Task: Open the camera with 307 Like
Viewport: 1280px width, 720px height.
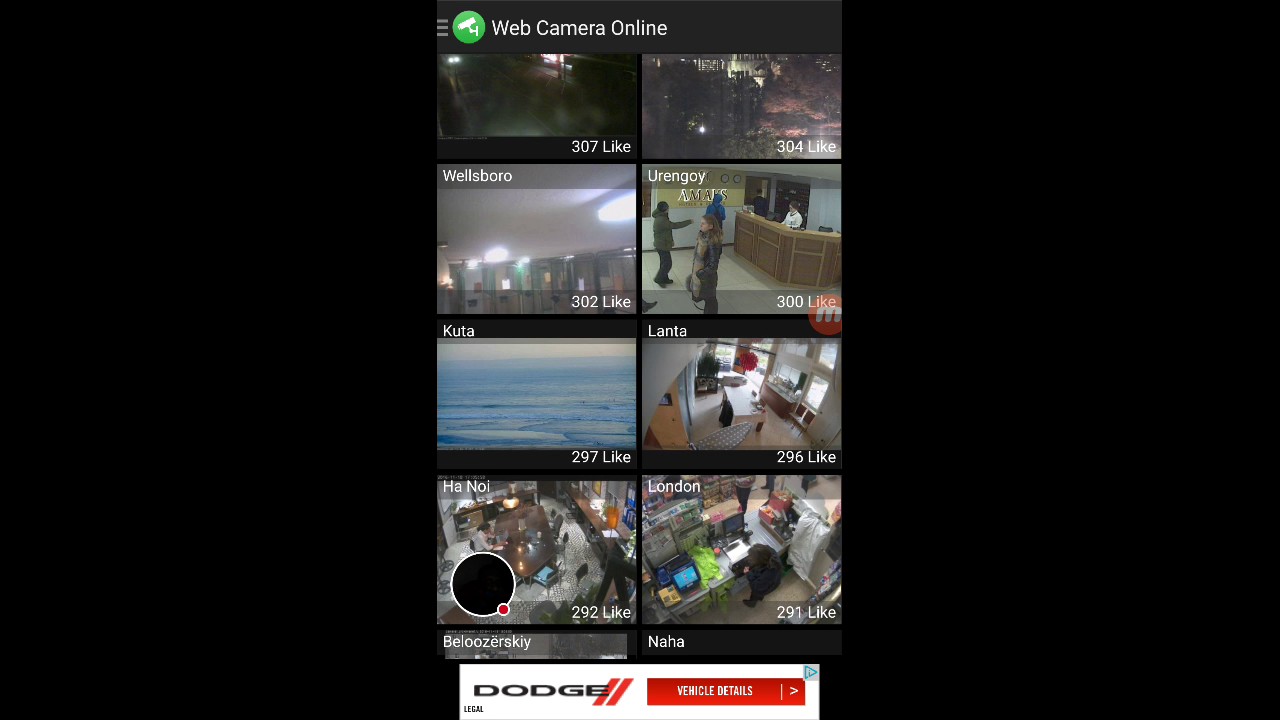Action: point(536,105)
